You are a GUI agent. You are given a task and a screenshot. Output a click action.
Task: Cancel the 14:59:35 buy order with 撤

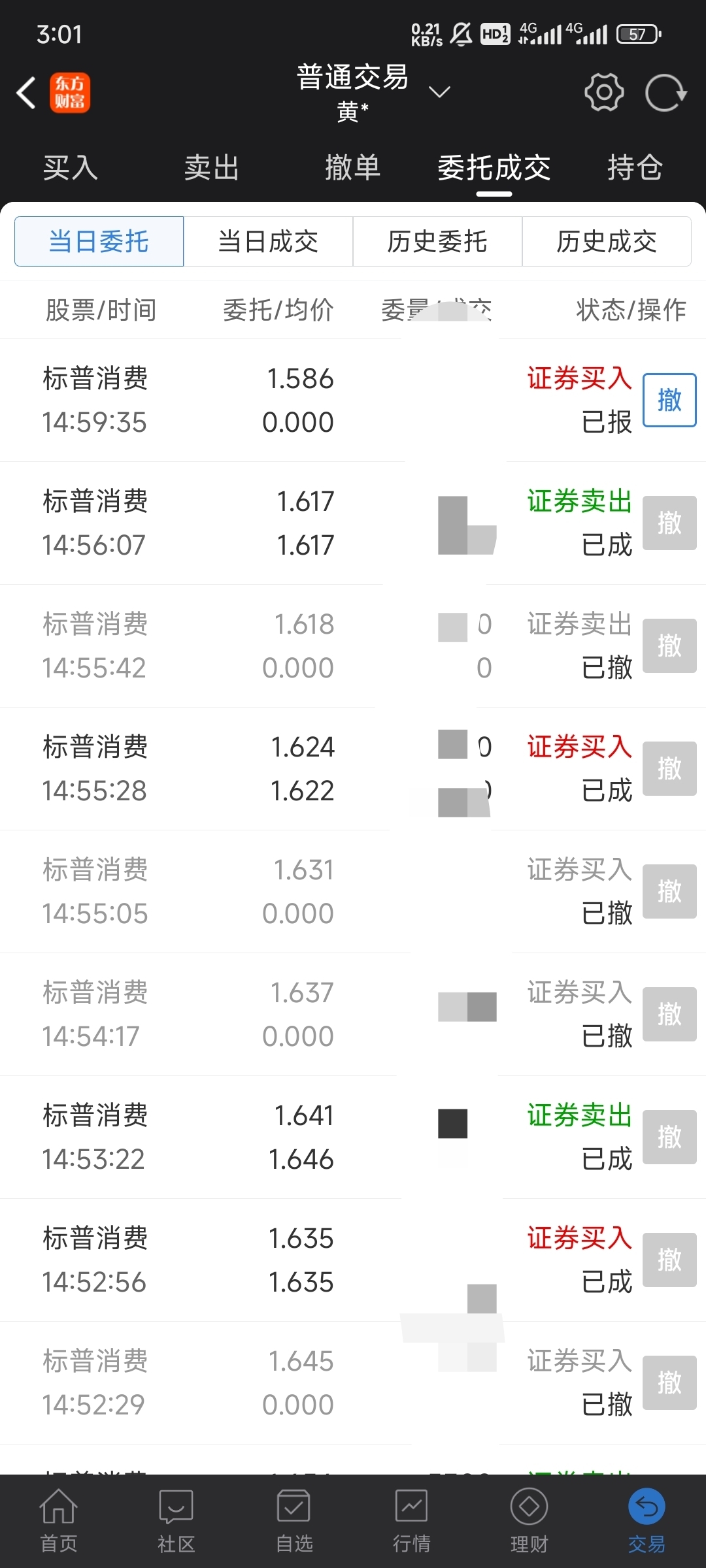(x=669, y=399)
